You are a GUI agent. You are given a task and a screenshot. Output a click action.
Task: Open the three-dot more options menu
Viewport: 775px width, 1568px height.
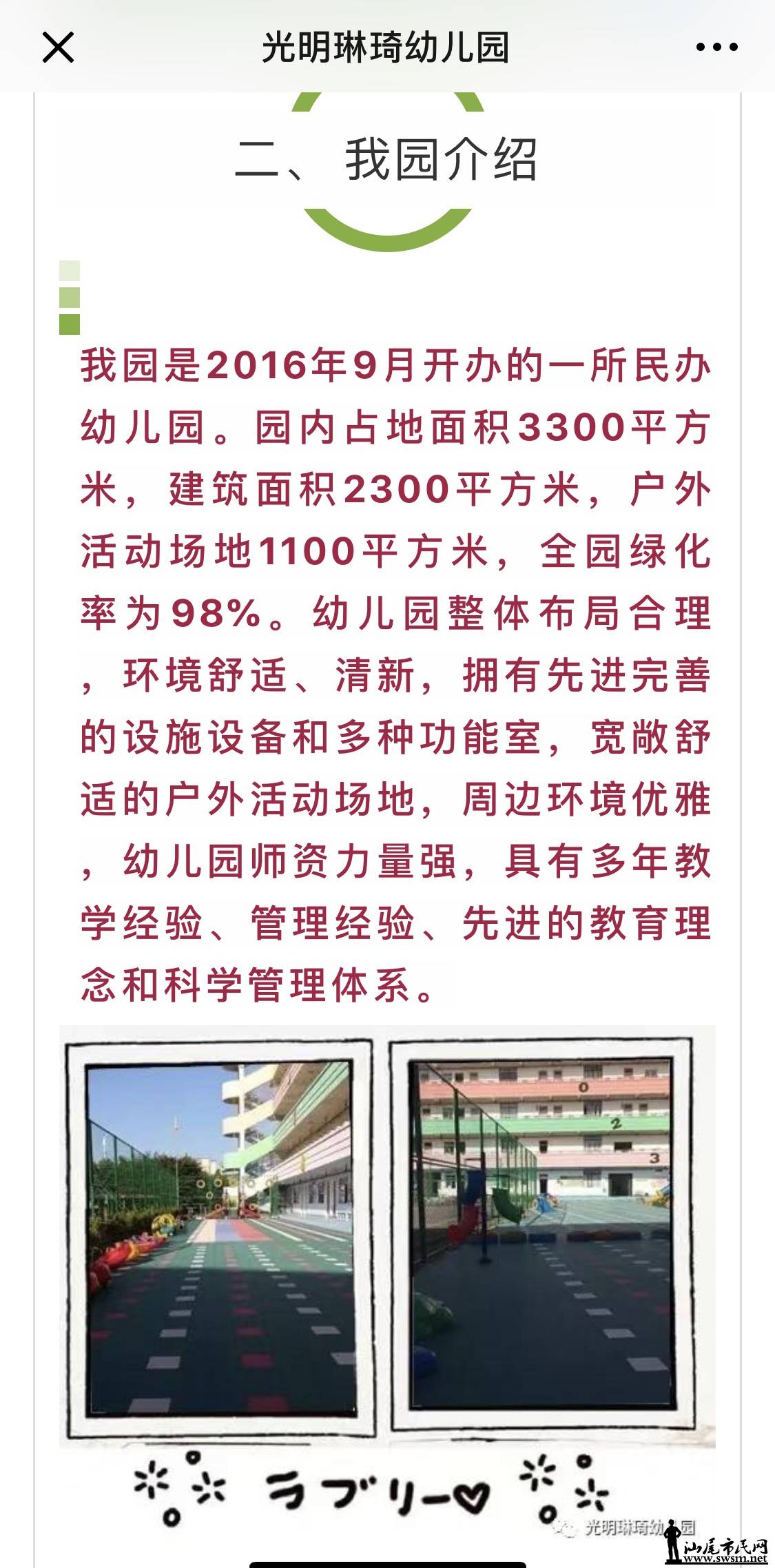(716, 48)
